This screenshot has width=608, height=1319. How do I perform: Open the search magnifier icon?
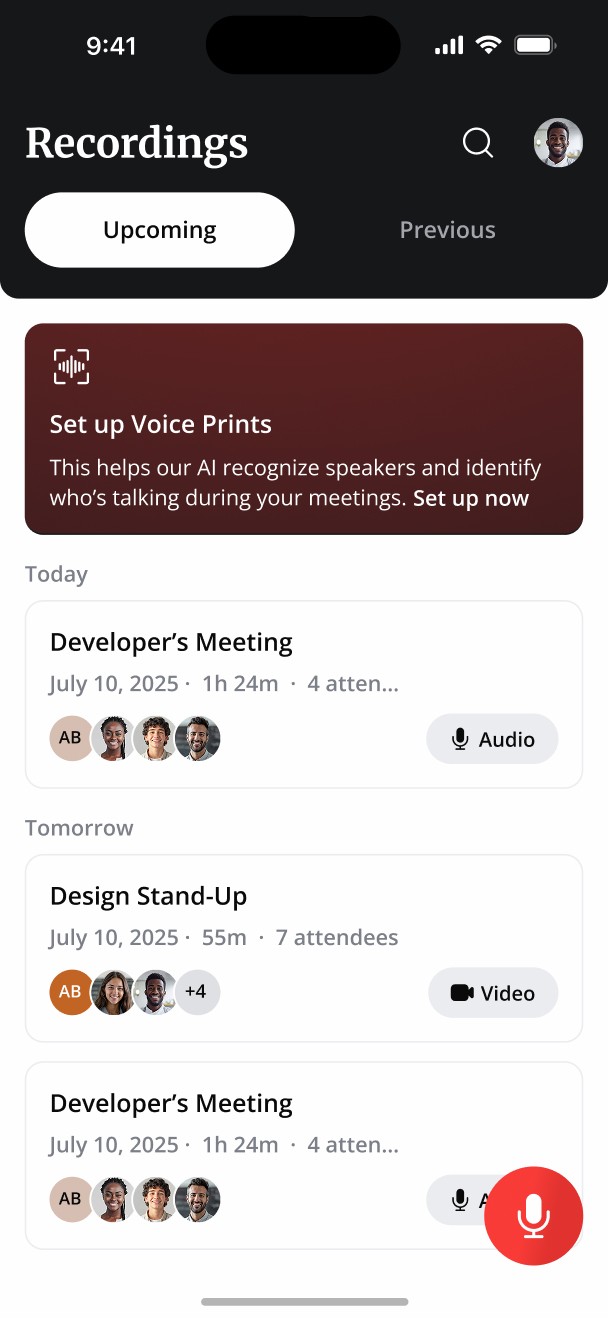pyautogui.click(x=478, y=143)
